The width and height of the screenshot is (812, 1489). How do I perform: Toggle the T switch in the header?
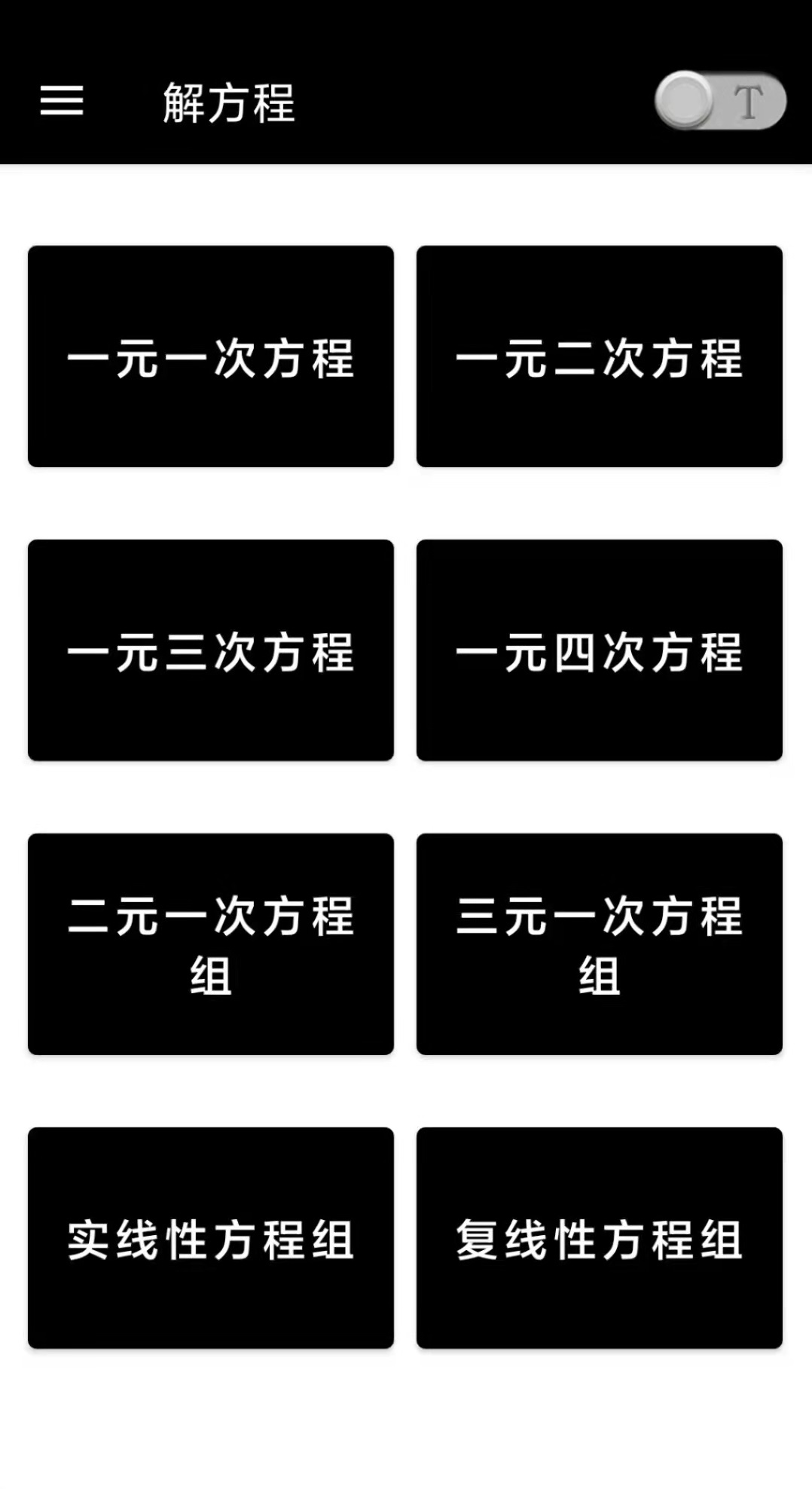720,101
